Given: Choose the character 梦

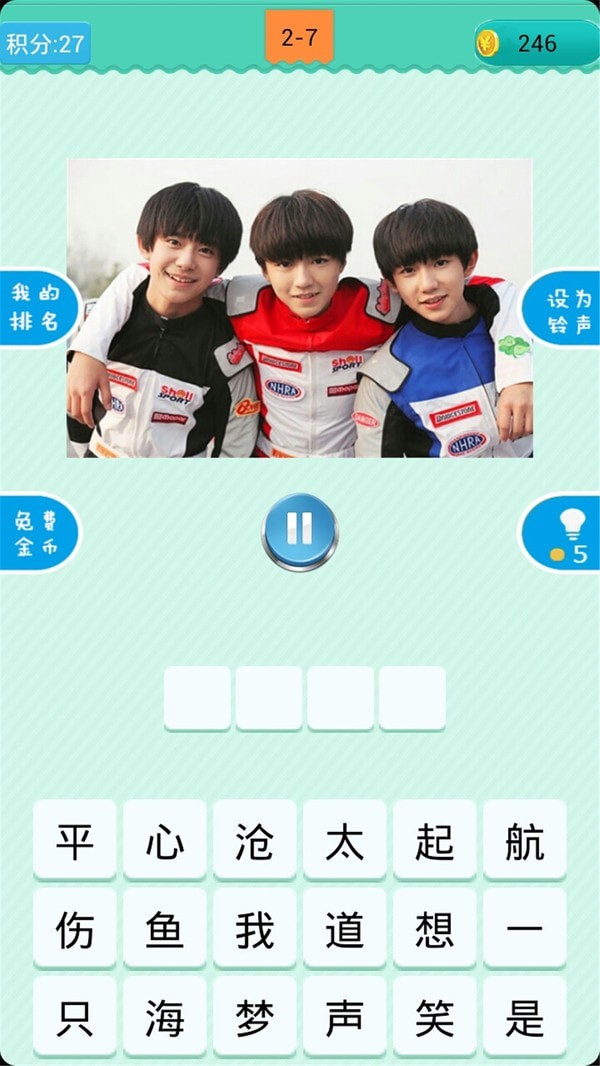Looking at the screenshot, I should point(255,1018).
